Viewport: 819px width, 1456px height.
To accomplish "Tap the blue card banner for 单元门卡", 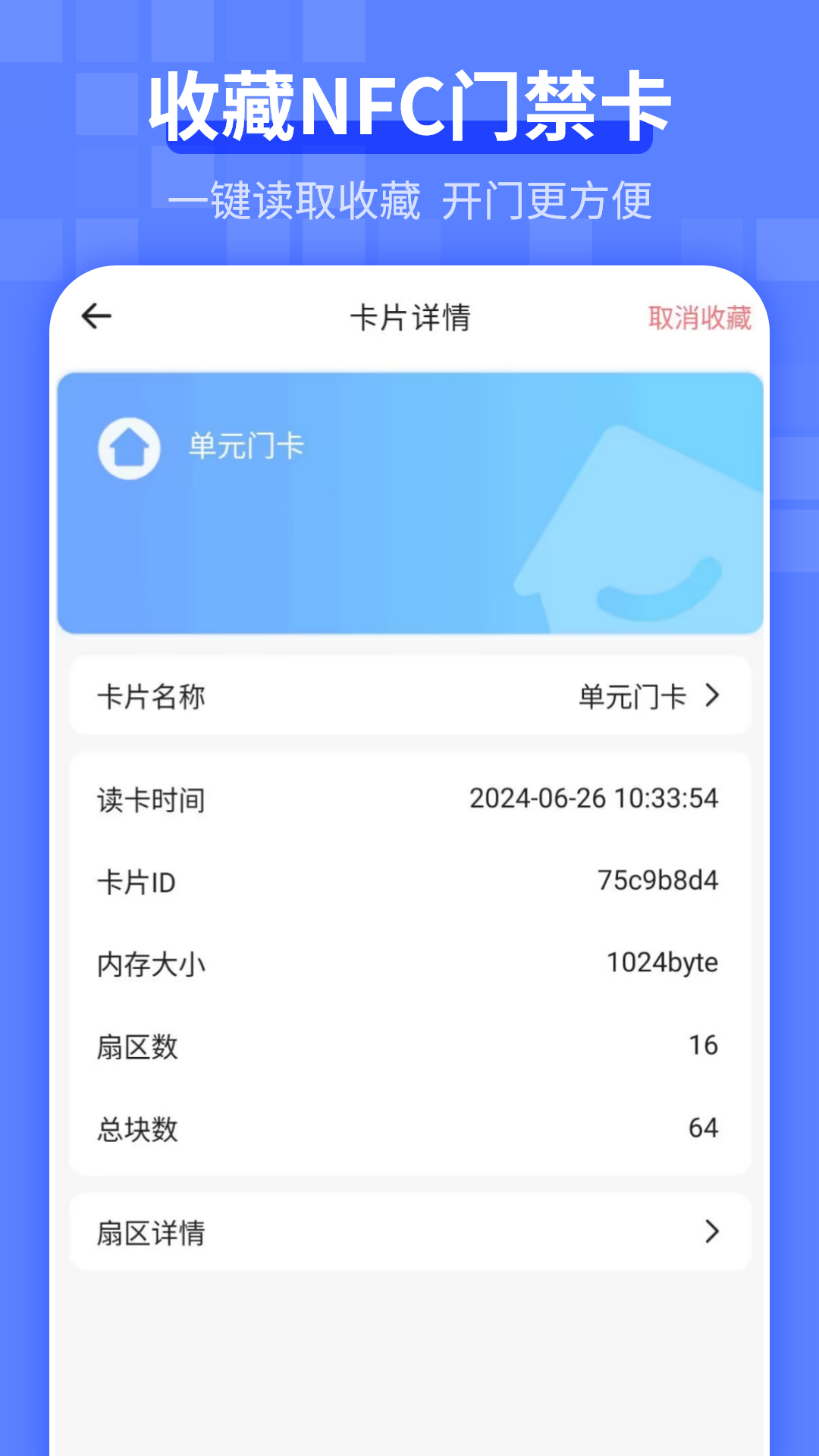I will point(409,500).
